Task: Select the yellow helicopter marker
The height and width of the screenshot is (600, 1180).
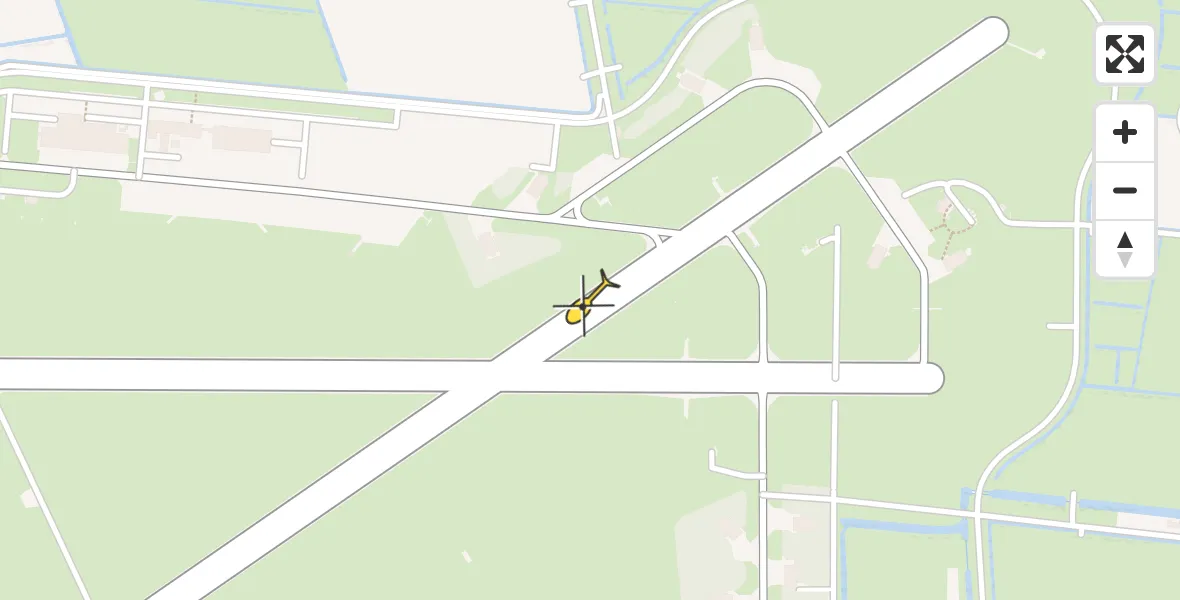Action: coord(586,301)
